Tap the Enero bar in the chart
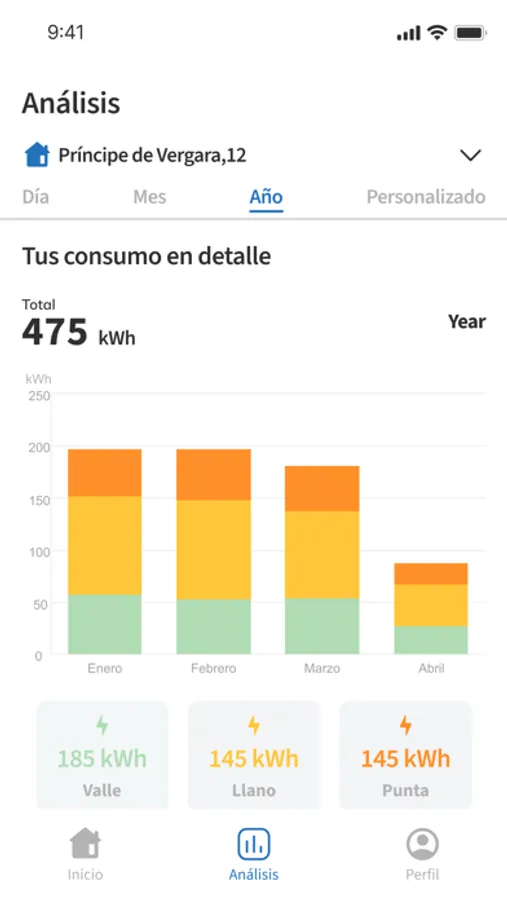The image size is (507, 900). coord(105,551)
